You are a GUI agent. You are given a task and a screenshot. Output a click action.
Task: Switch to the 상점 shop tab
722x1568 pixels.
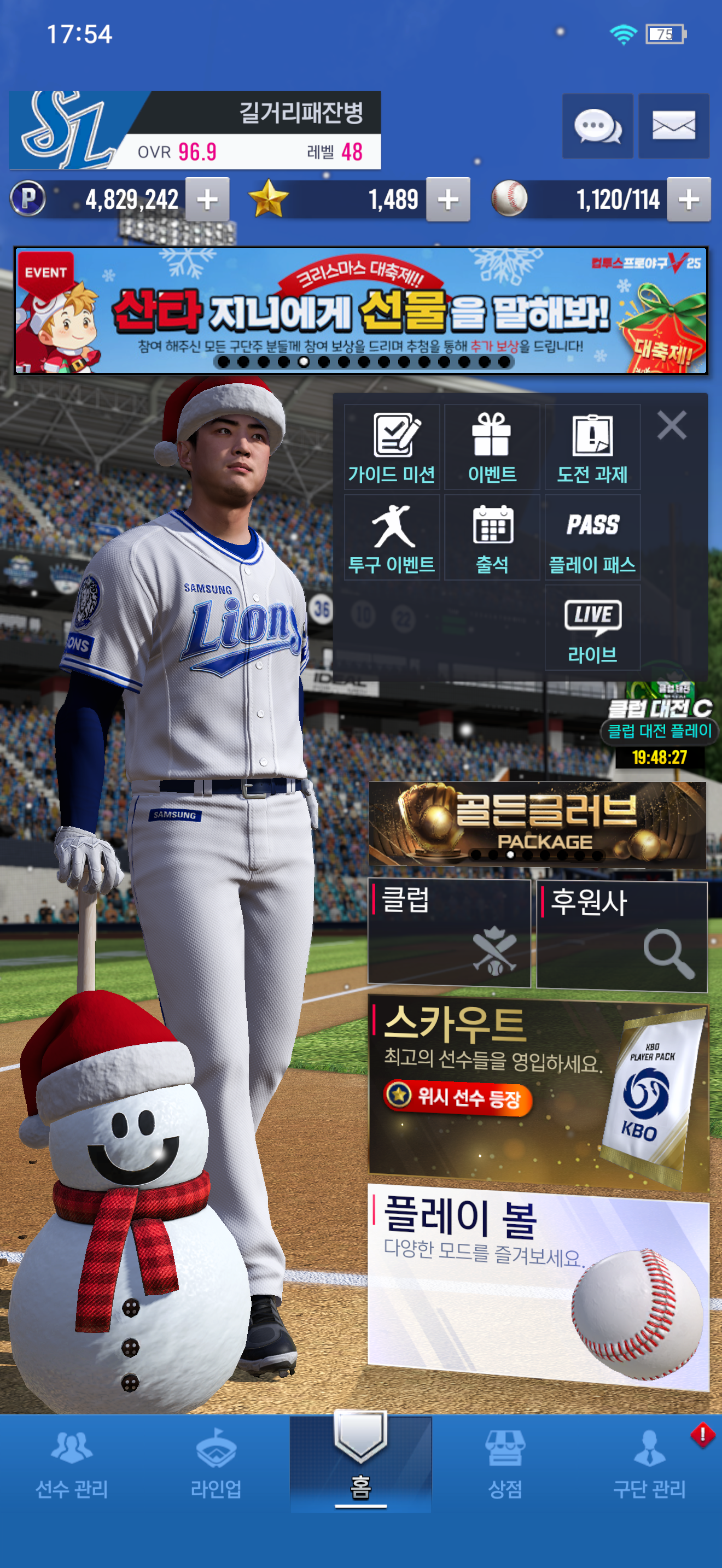click(505, 1466)
